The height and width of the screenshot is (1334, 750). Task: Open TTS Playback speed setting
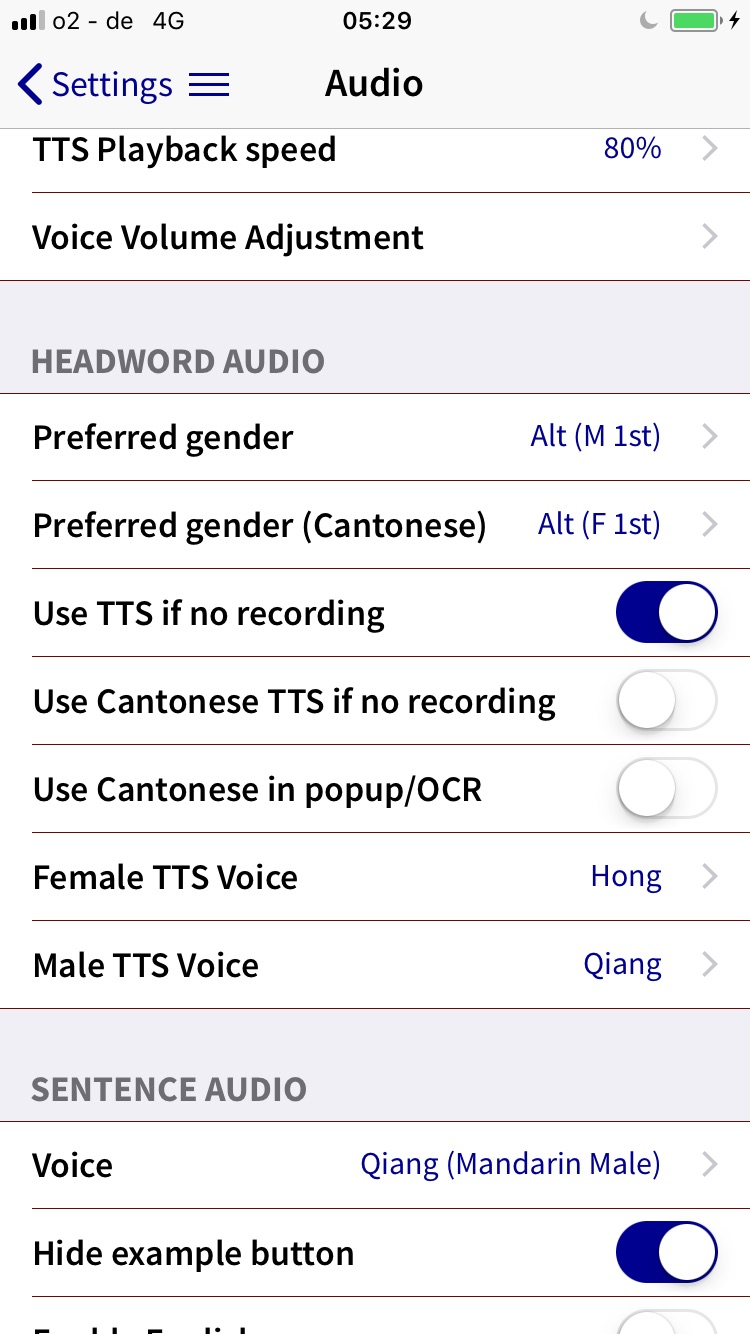[375, 150]
